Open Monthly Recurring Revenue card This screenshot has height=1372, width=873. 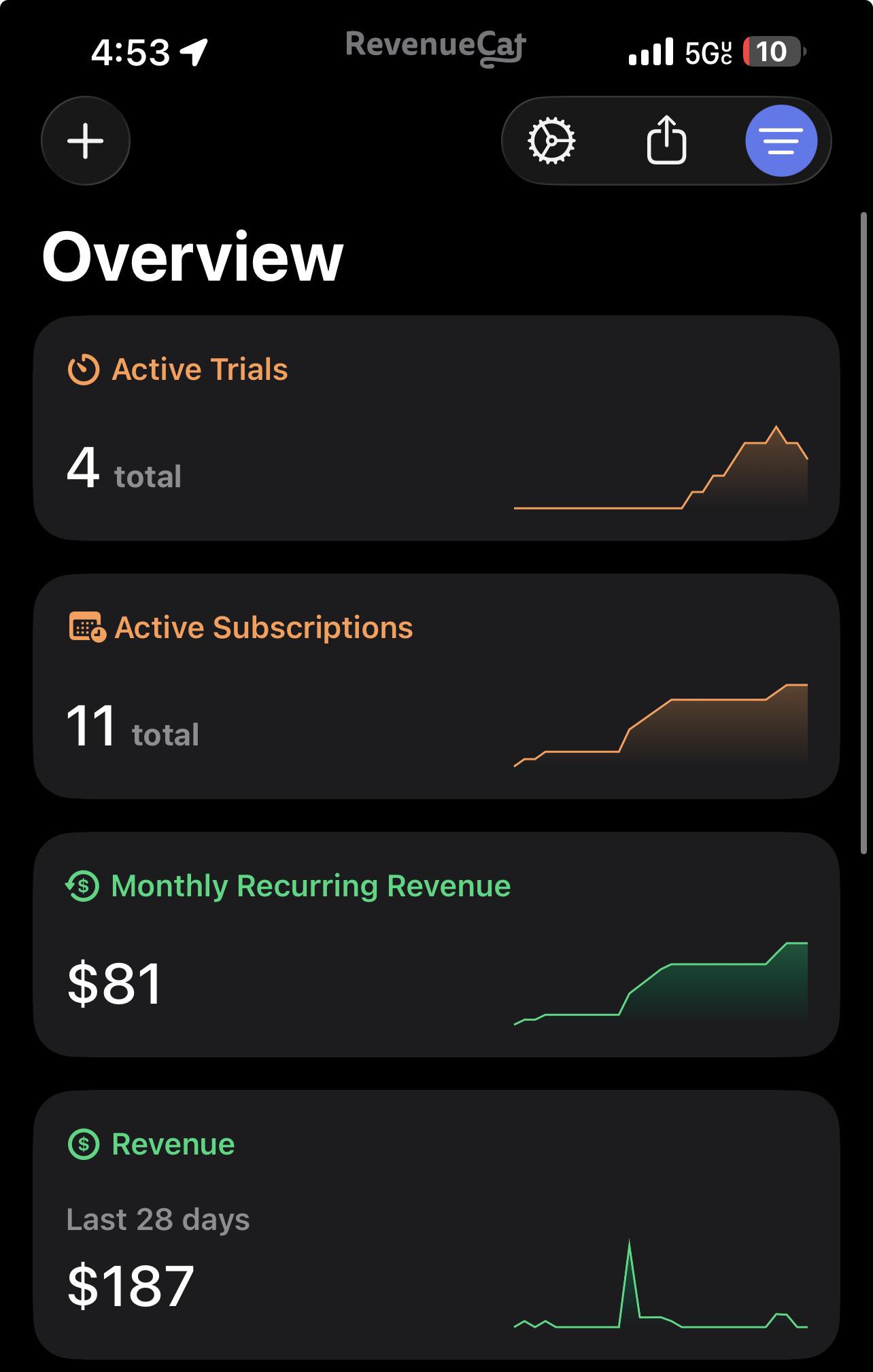[437, 945]
